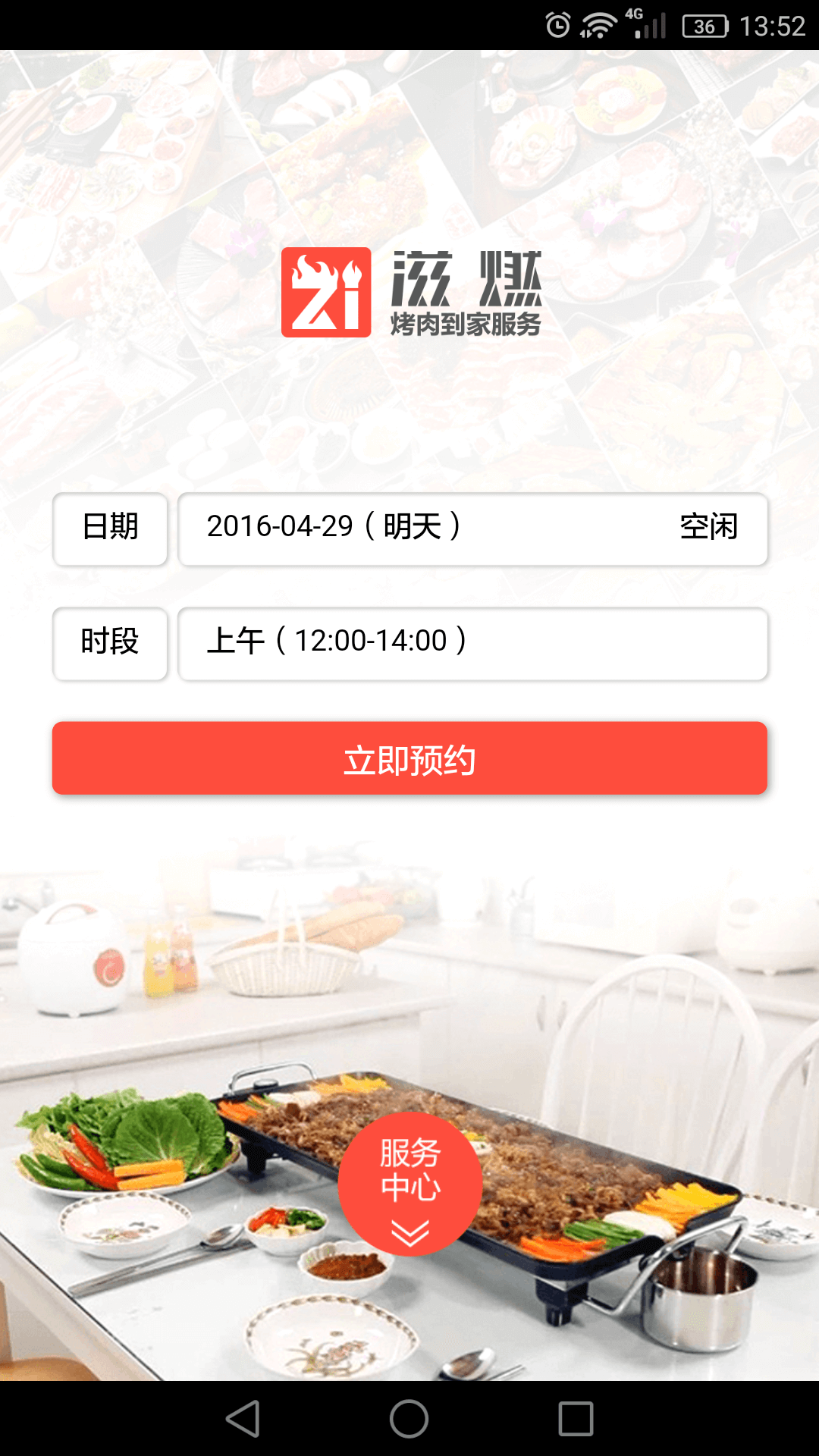Go back with the system back button
819x1456 pixels.
[243, 1418]
